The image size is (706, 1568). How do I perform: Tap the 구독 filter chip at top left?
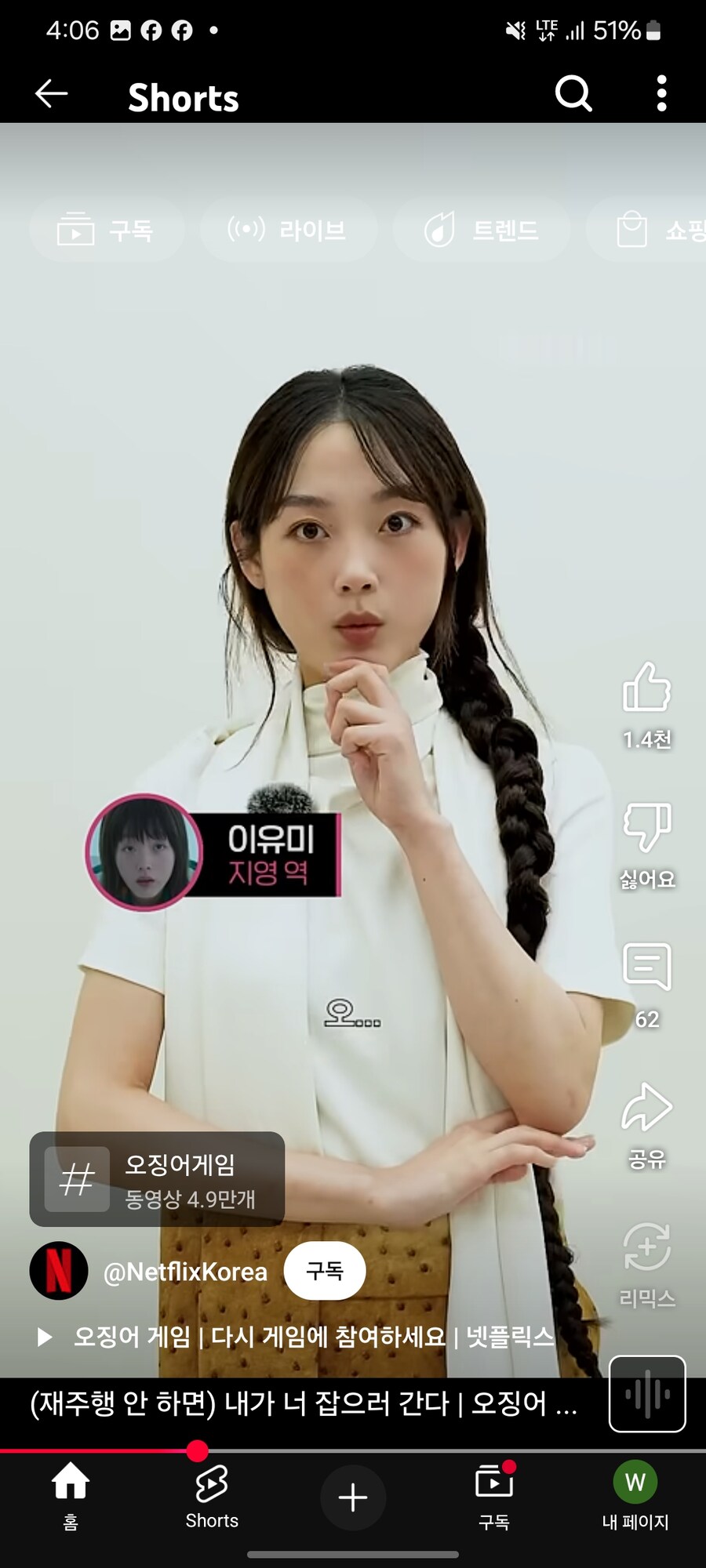point(107,229)
